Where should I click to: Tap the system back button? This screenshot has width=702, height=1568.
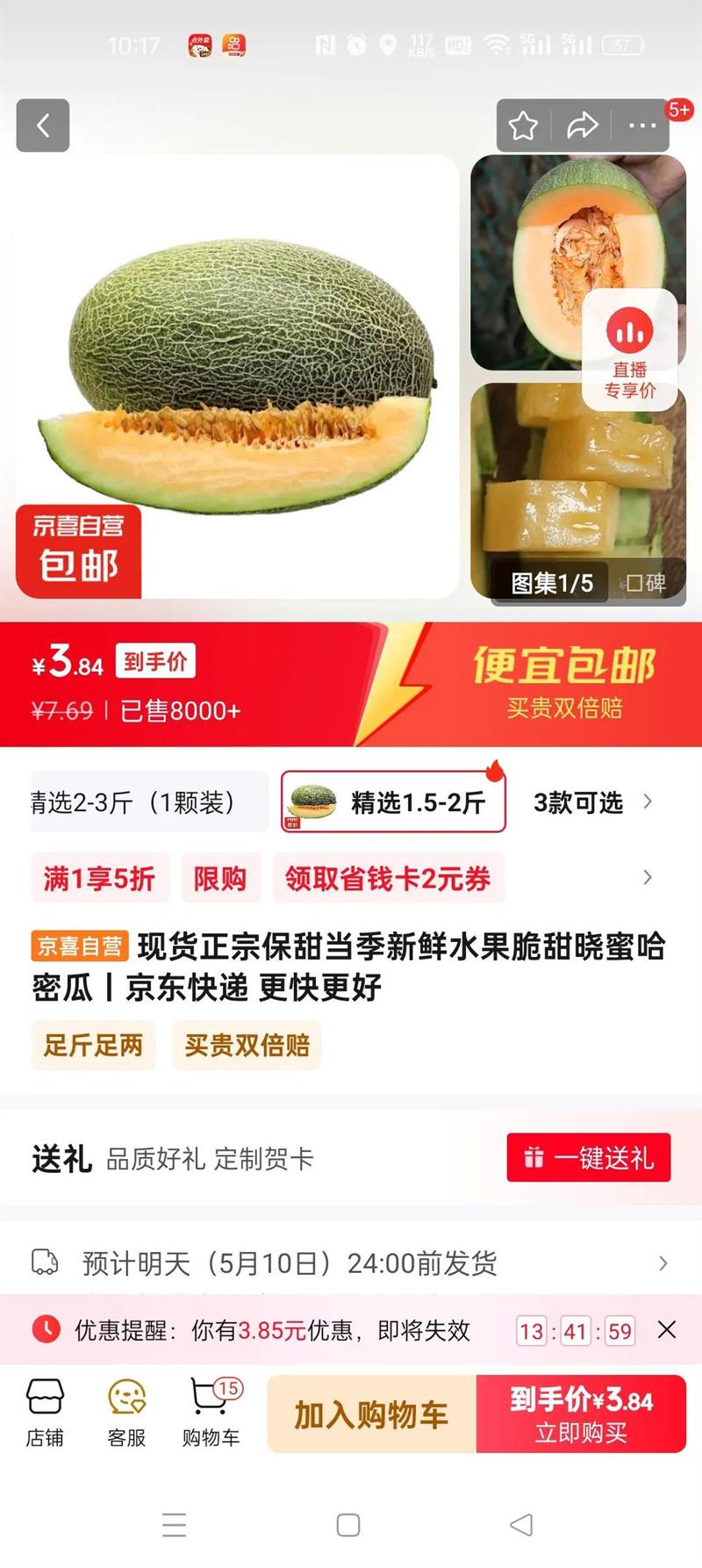521,1525
